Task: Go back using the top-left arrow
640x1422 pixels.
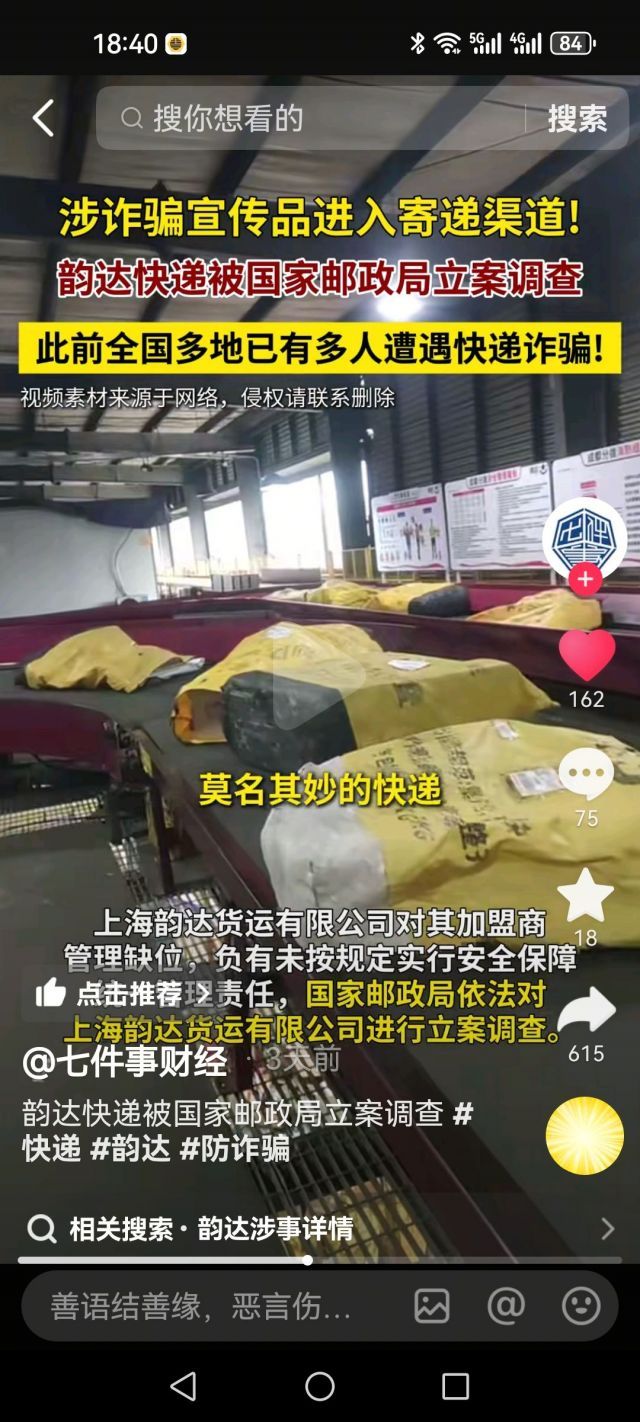Action: coord(43,118)
